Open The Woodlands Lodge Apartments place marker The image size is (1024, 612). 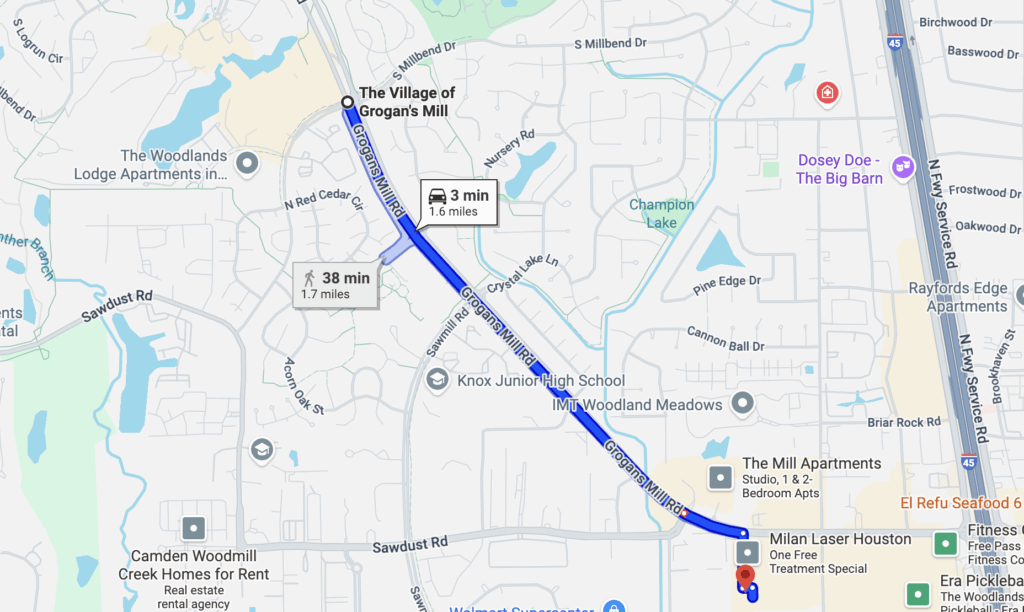tap(246, 162)
